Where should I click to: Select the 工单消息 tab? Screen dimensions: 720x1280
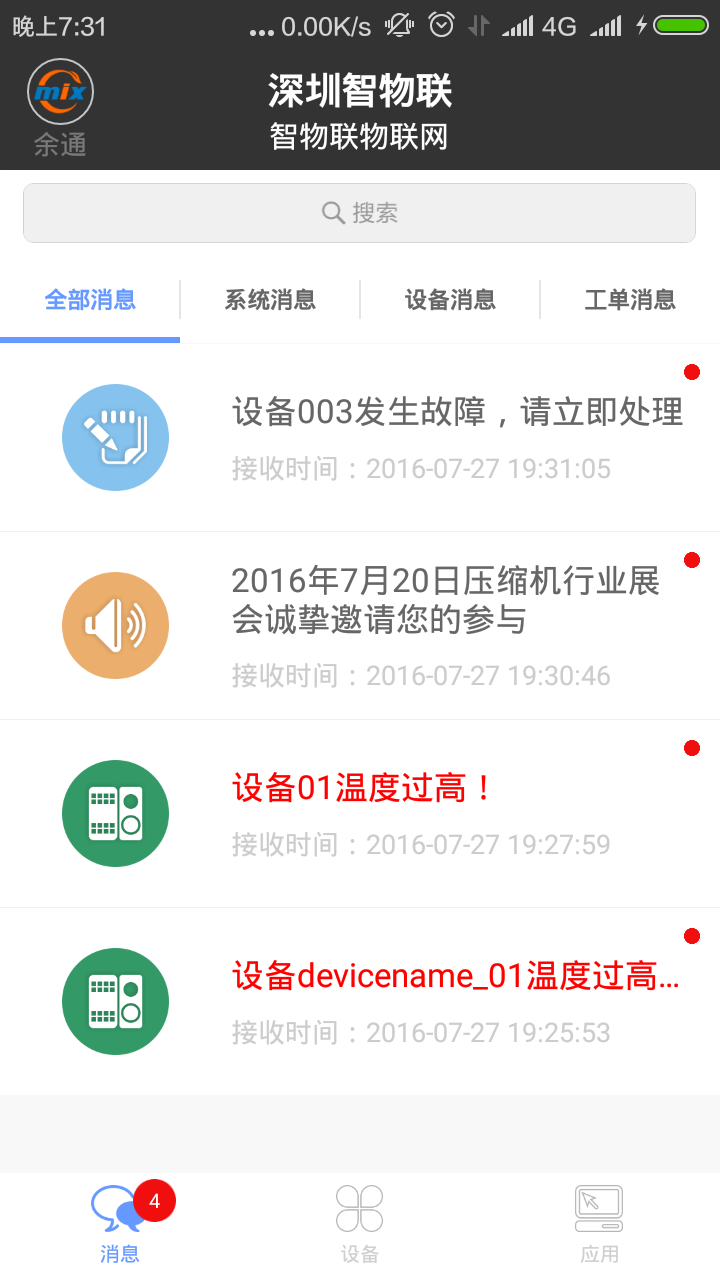coord(630,299)
